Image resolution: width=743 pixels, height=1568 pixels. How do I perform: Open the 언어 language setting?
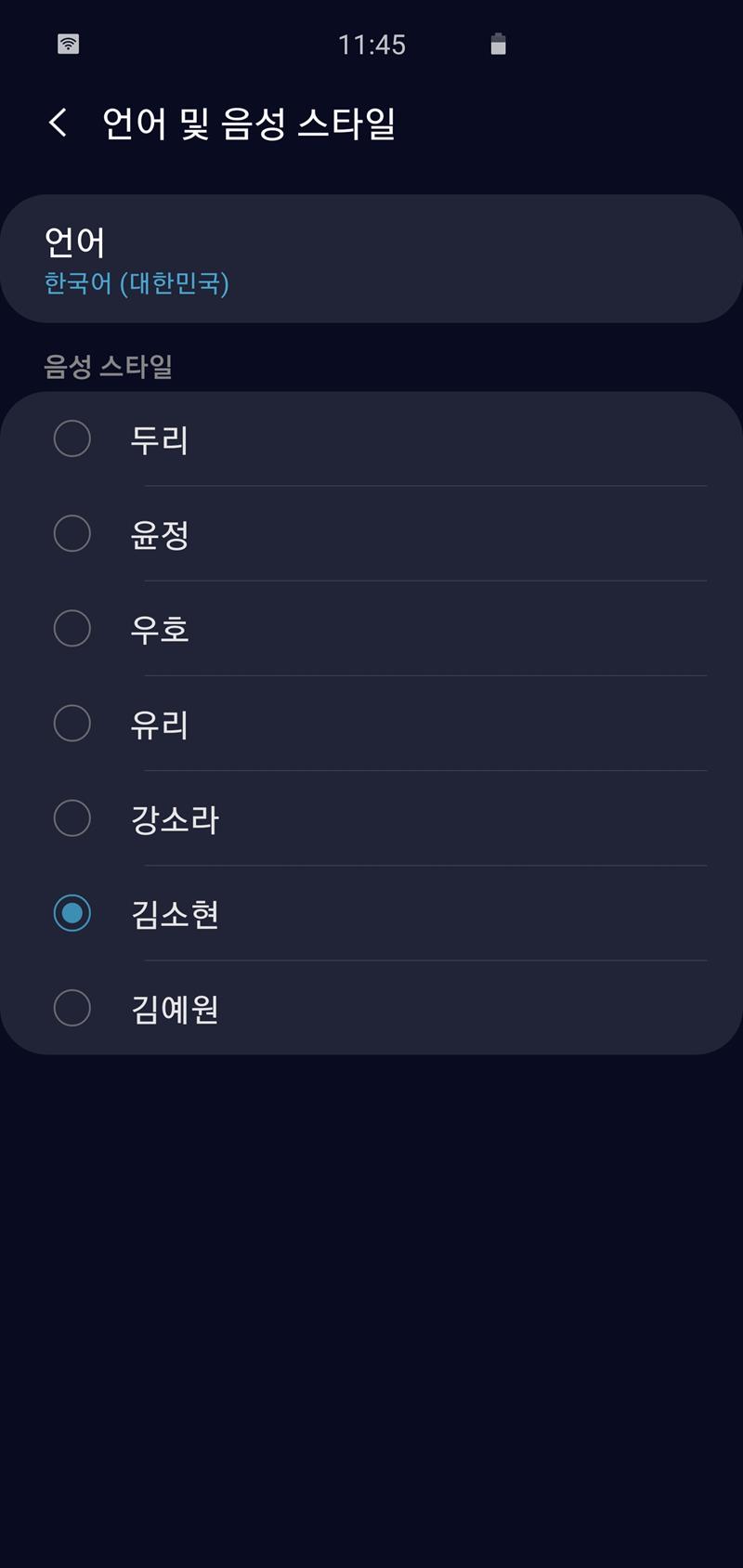(x=371, y=258)
